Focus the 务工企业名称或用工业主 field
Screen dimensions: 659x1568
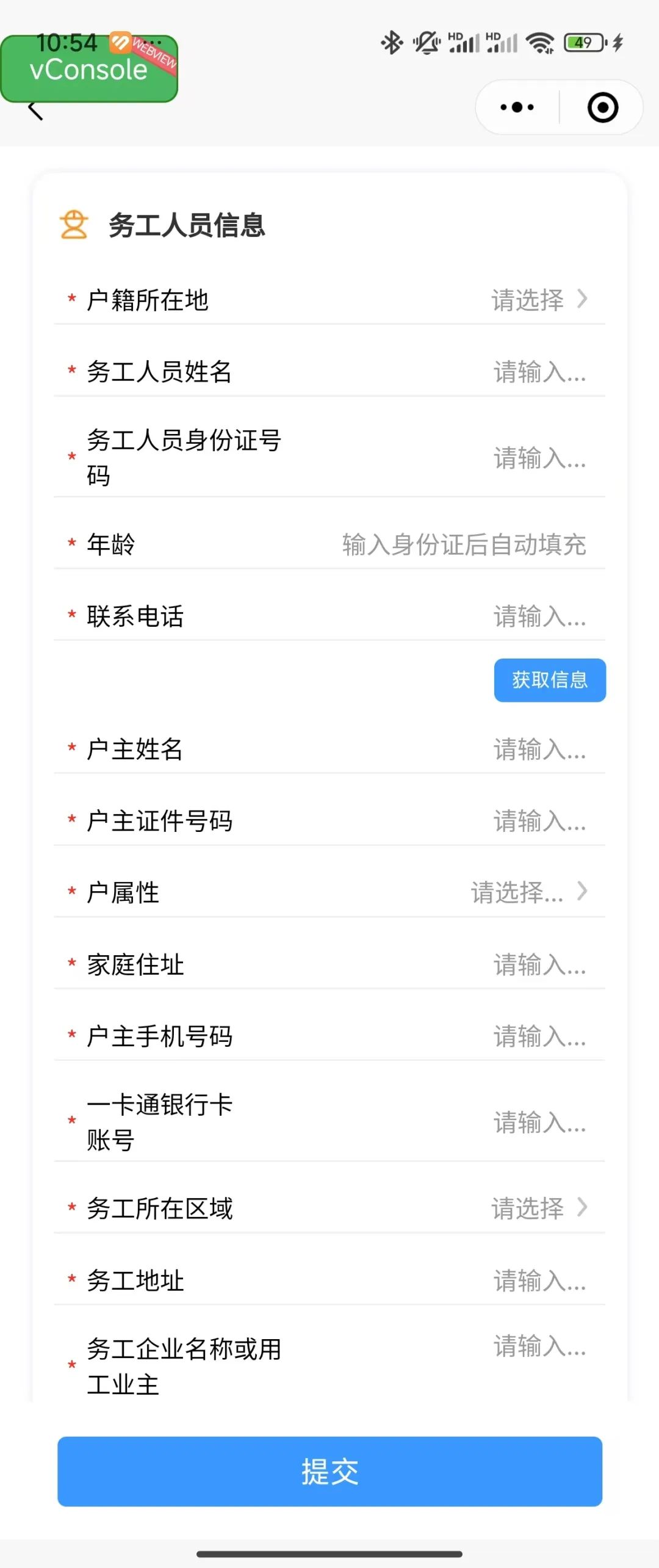click(x=539, y=1346)
